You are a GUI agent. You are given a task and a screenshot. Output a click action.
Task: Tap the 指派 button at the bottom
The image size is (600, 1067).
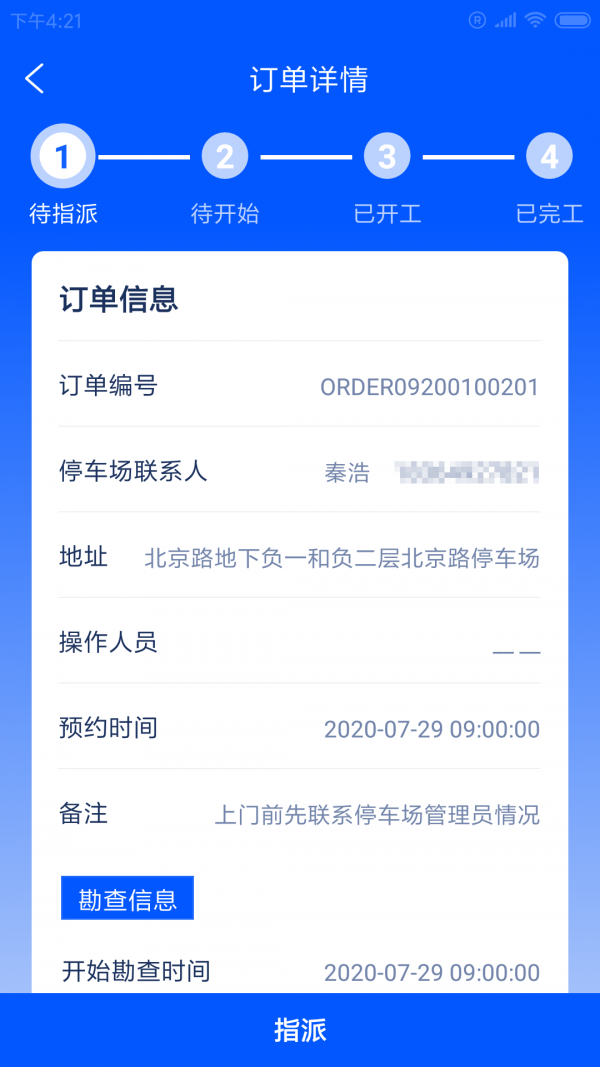click(300, 1030)
